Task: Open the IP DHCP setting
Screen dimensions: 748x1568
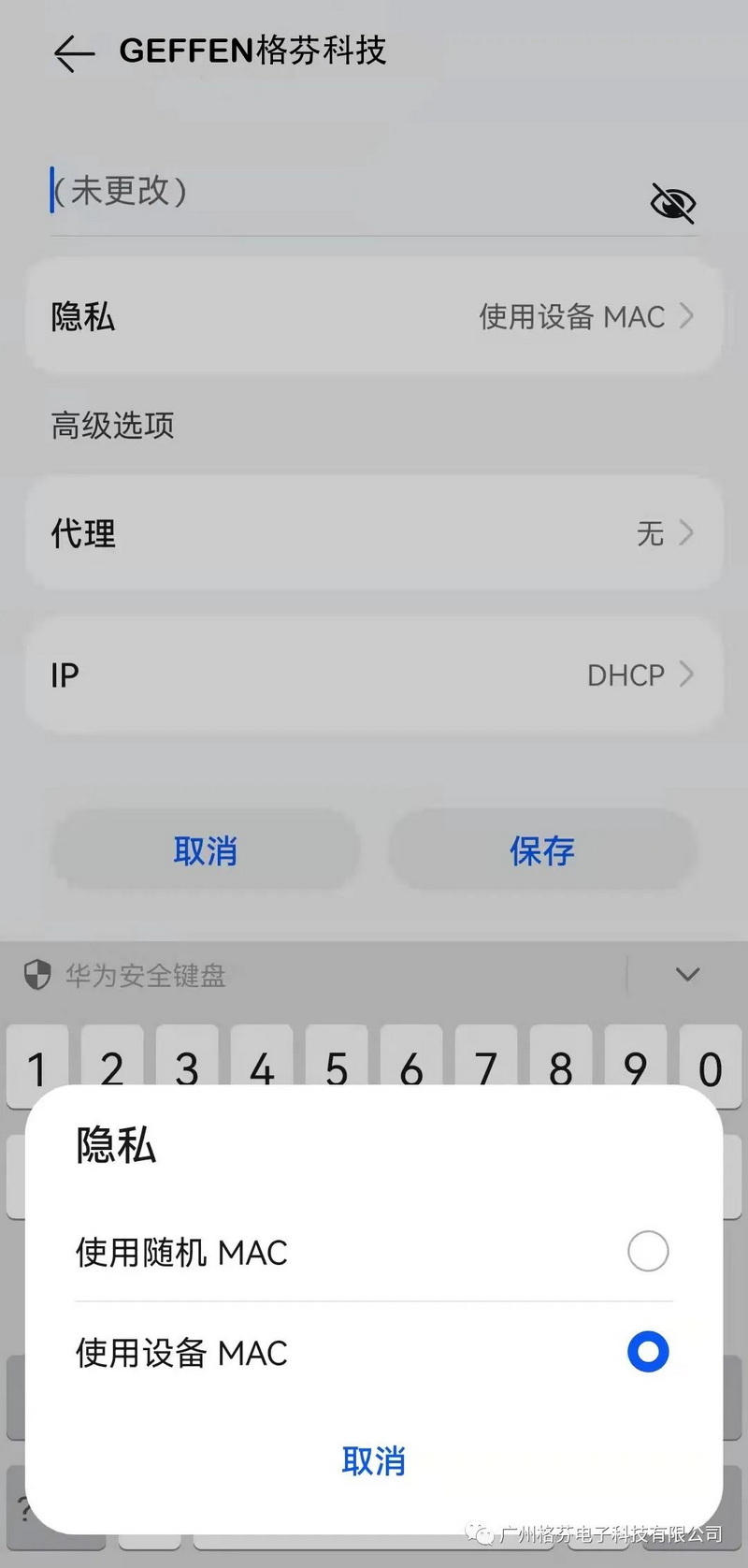Action: (x=374, y=675)
